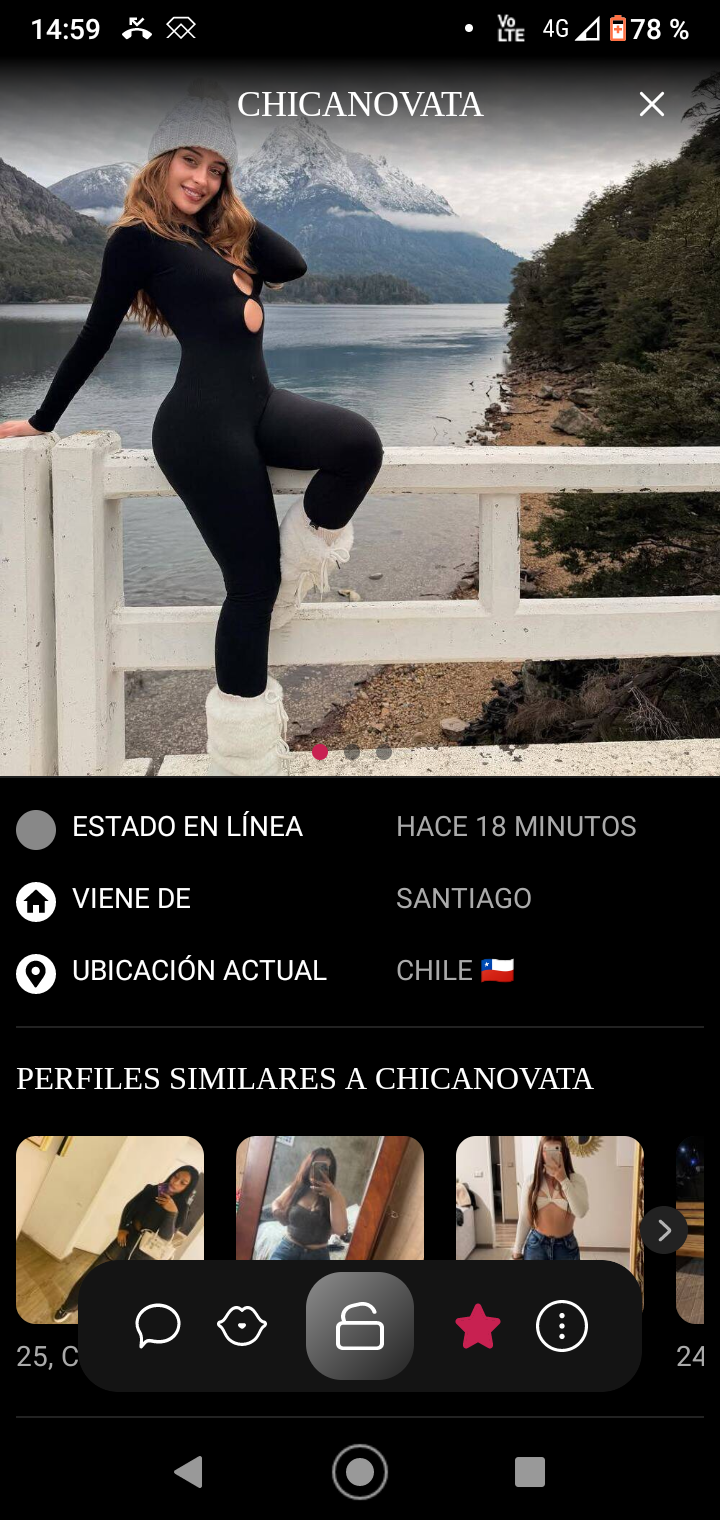The width and height of the screenshot is (720, 1520).
Task: Open the three-dot more options menu
Action: click(562, 1326)
